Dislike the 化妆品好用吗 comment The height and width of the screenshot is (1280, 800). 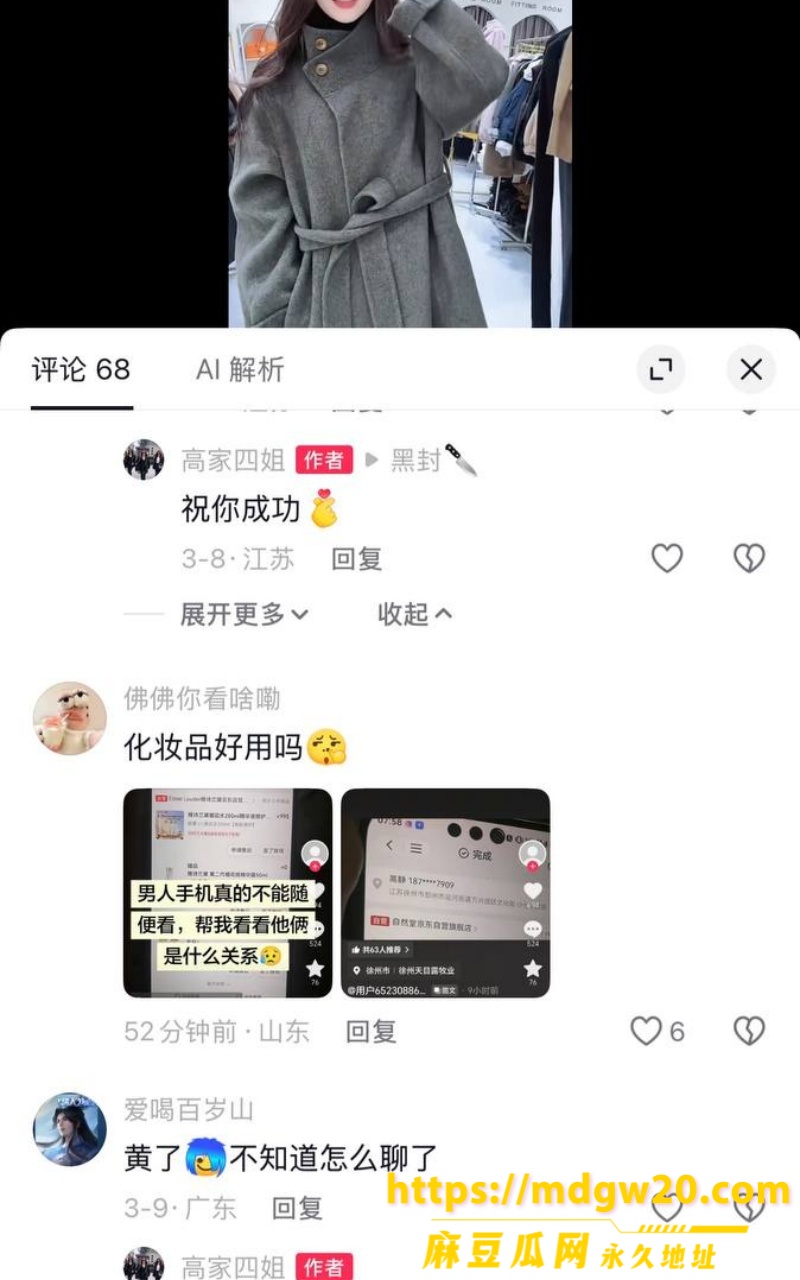click(749, 1031)
